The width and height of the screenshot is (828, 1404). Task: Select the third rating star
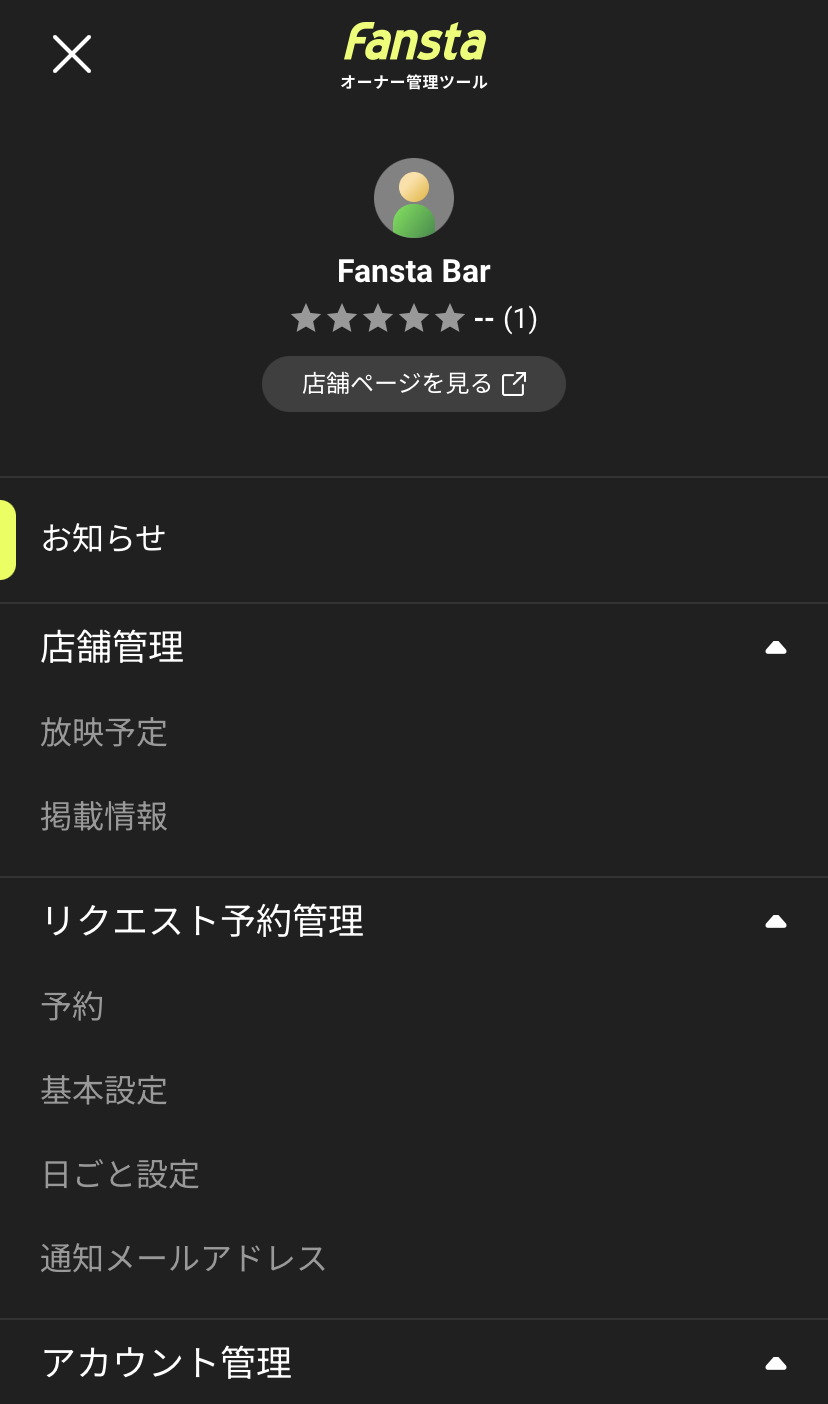click(x=380, y=318)
